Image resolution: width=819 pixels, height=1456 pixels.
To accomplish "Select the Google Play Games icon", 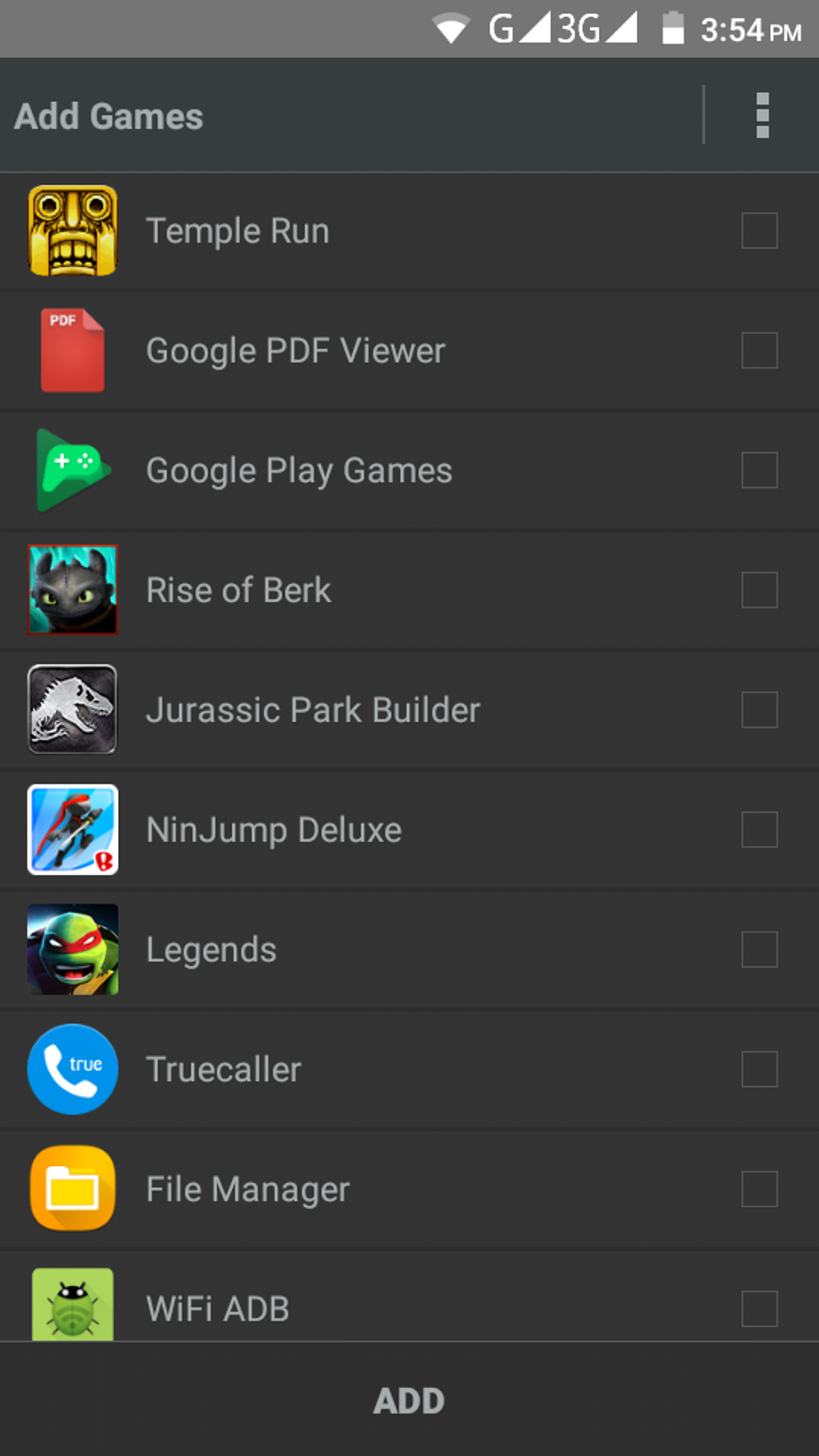I will 72,470.
